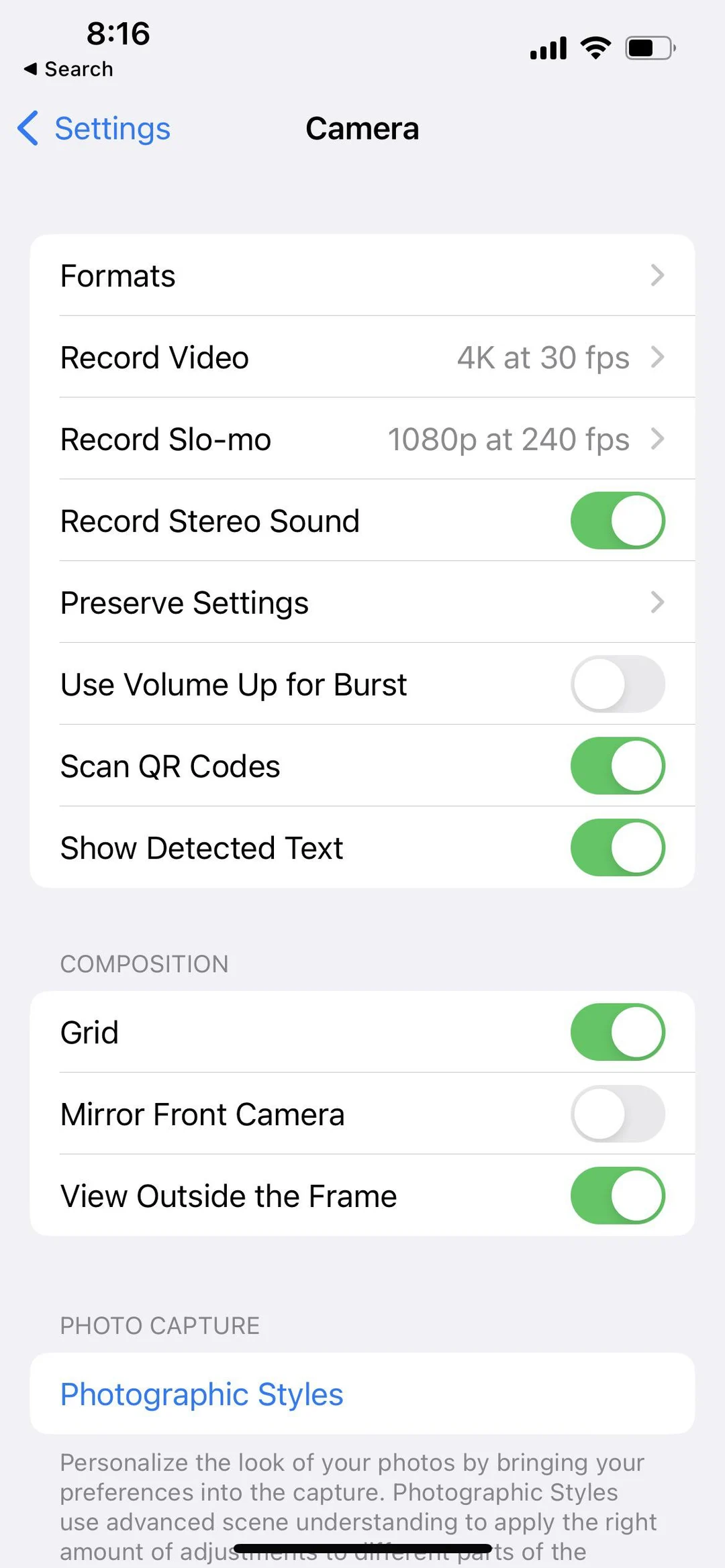Open Record Slo-mo frame rate options
Image resolution: width=725 pixels, height=1568 pixels.
pos(362,439)
